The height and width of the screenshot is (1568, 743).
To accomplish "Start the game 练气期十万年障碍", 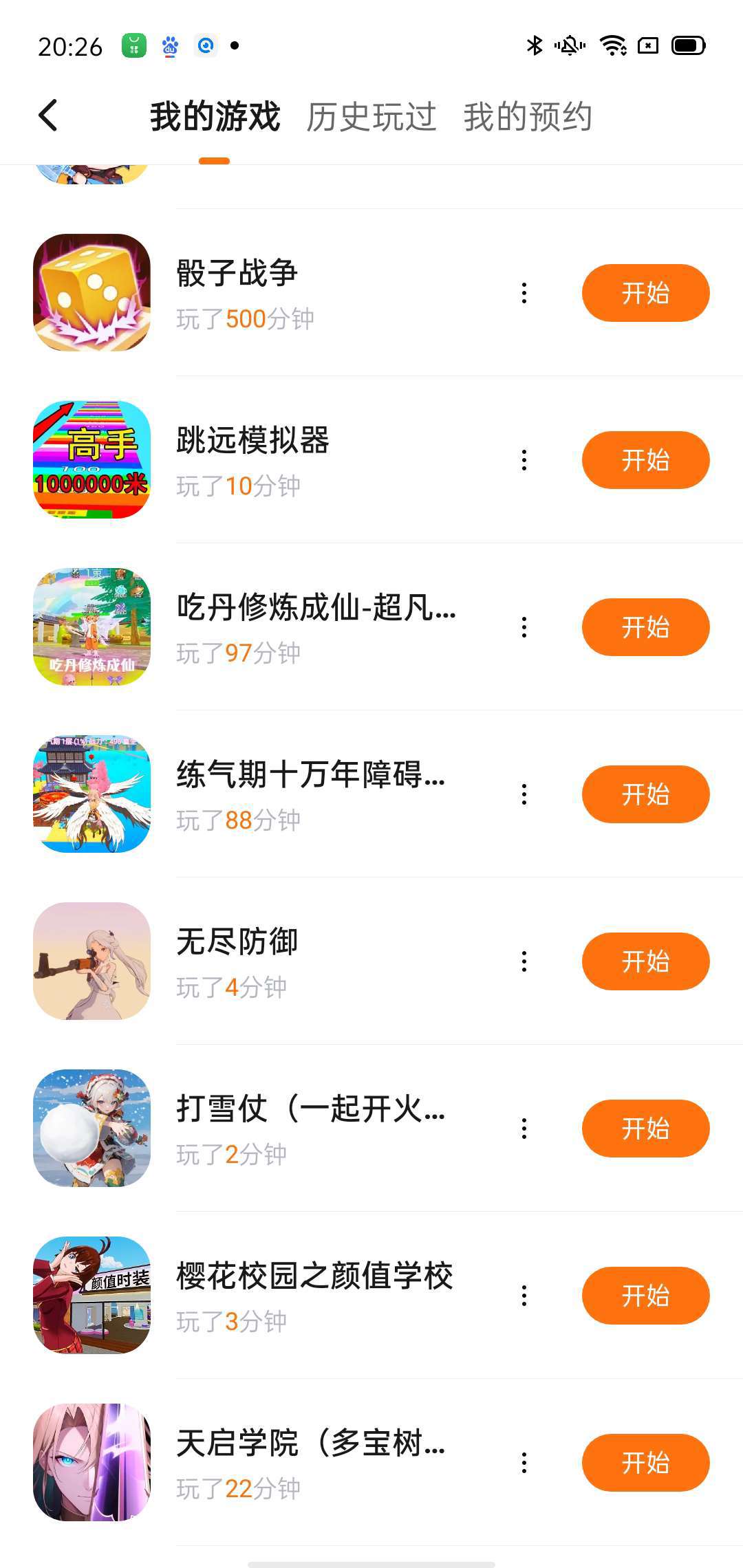I will 645,794.
